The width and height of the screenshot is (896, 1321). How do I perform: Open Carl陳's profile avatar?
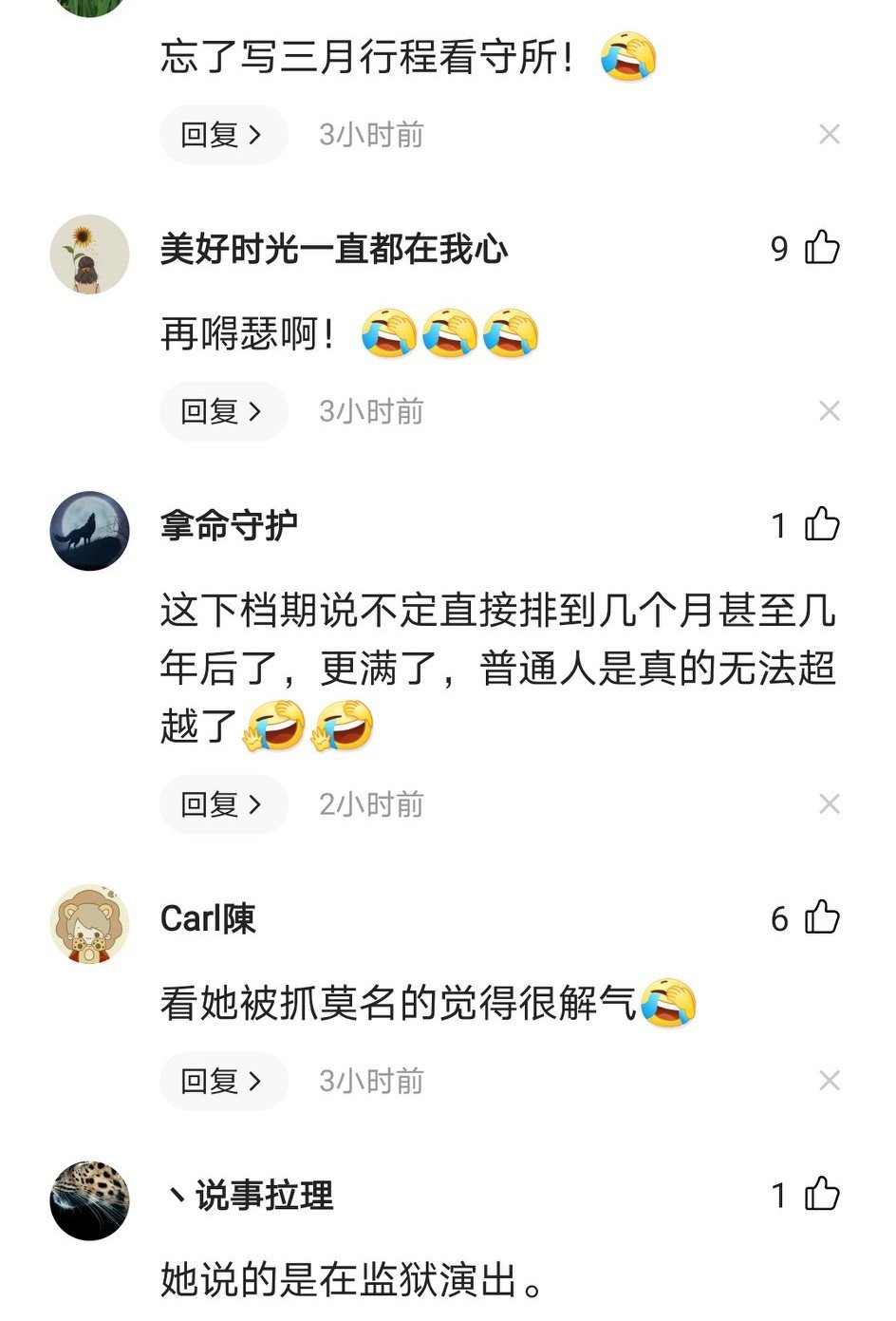coord(89,923)
